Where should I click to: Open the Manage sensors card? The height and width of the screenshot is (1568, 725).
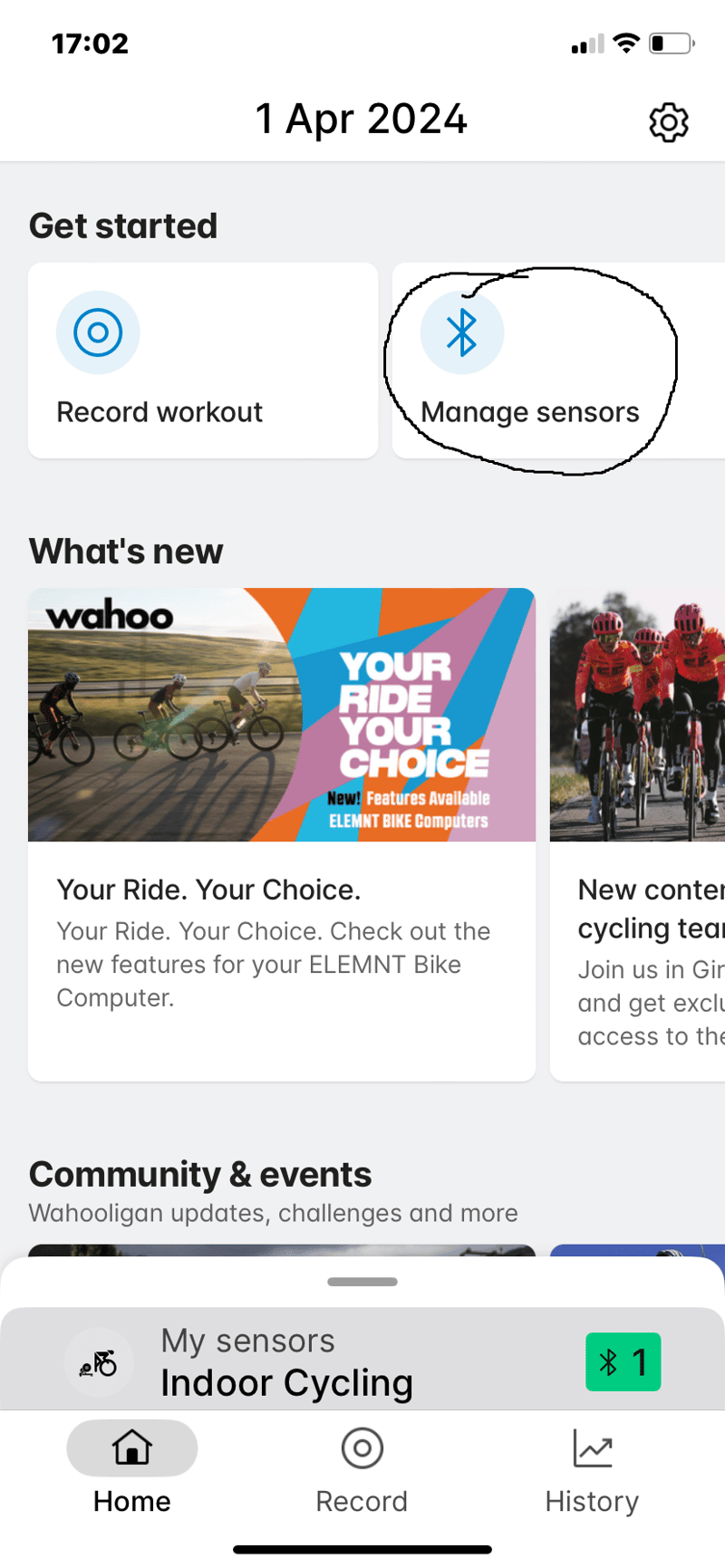coord(530,362)
